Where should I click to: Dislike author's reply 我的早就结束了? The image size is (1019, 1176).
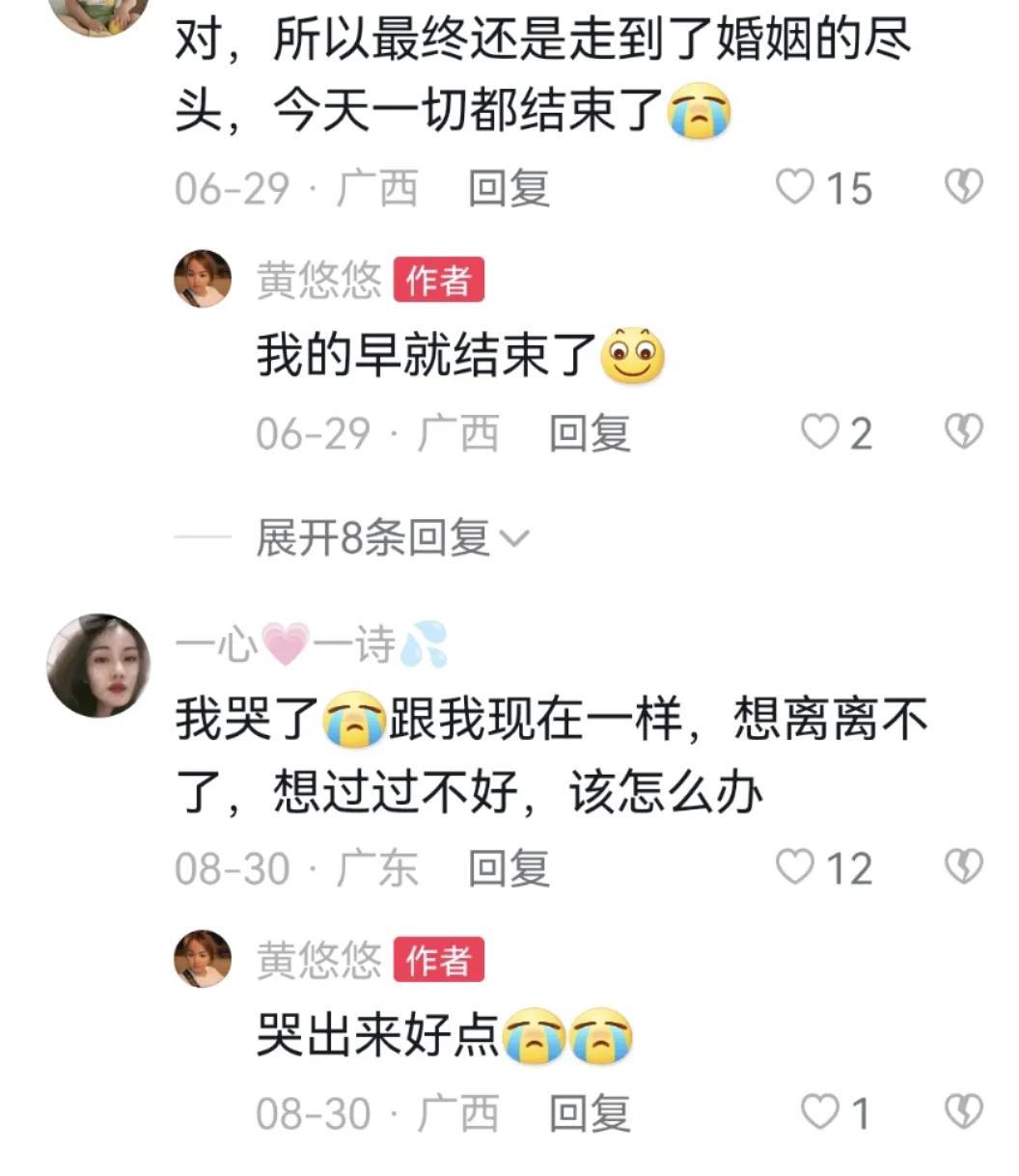point(962,432)
